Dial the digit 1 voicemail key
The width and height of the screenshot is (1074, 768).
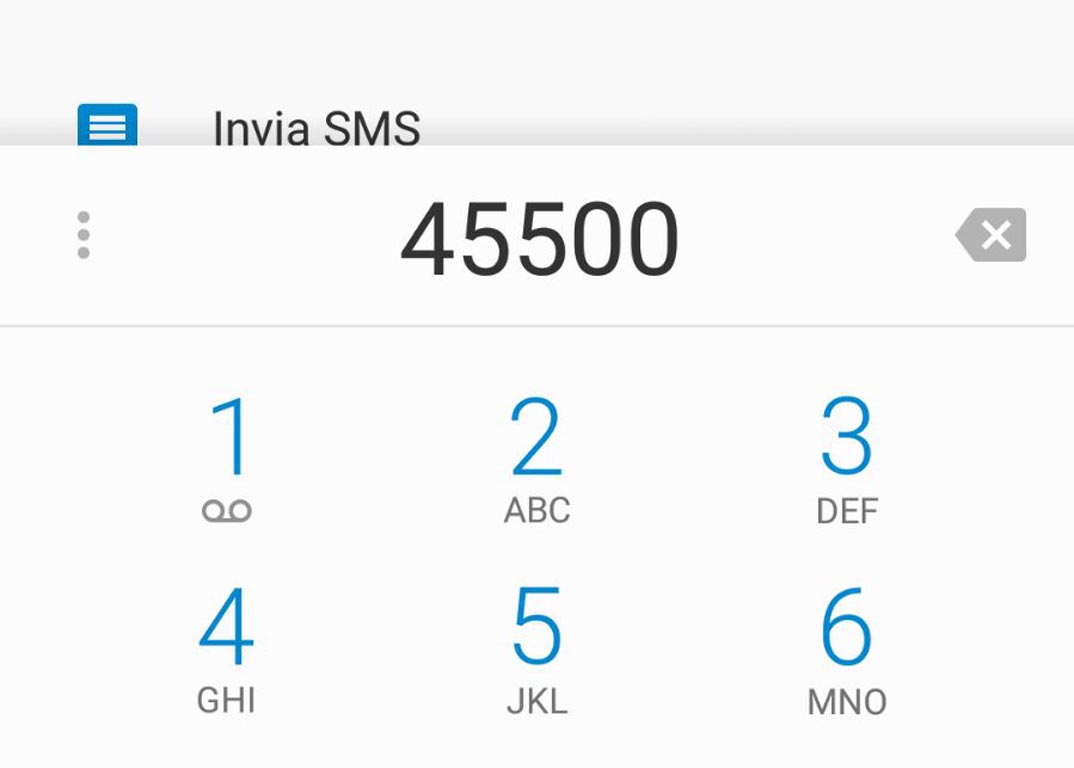[228, 457]
